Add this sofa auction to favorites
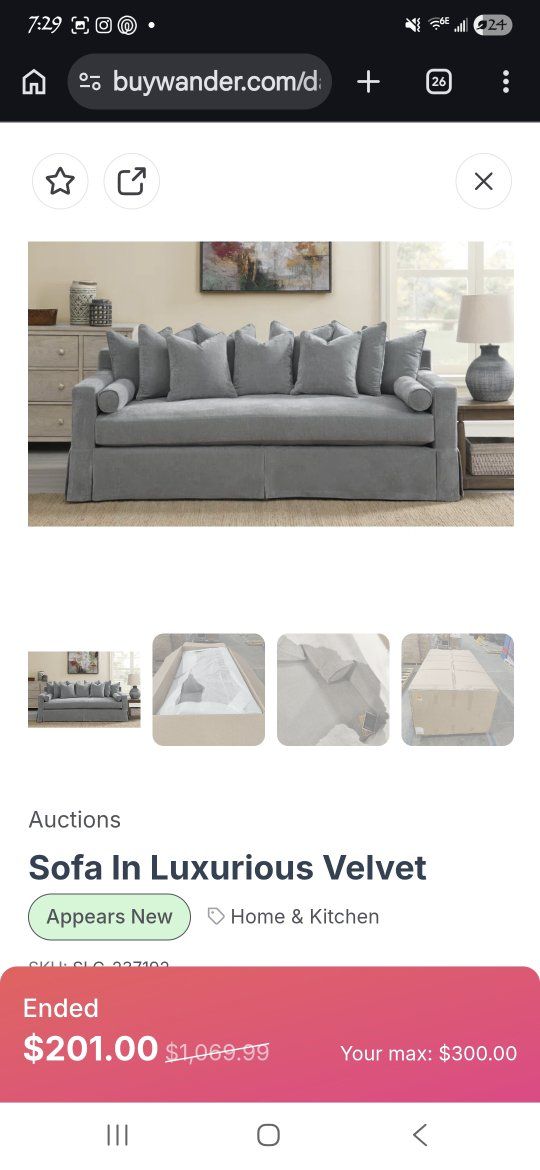 [x=60, y=181]
